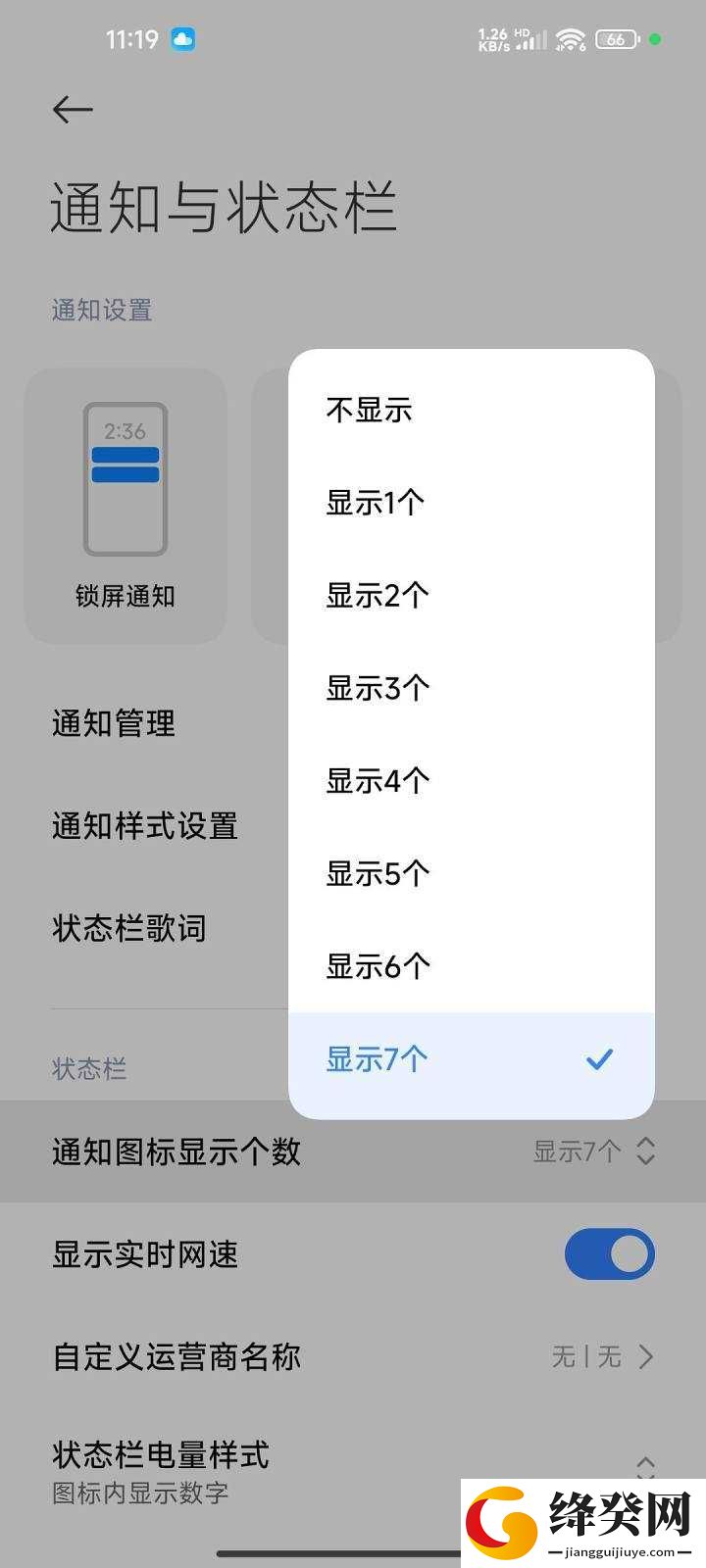Viewport: 706px width, 1568px height.
Task: Choose 显示1个 option
Action: click(471, 503)
